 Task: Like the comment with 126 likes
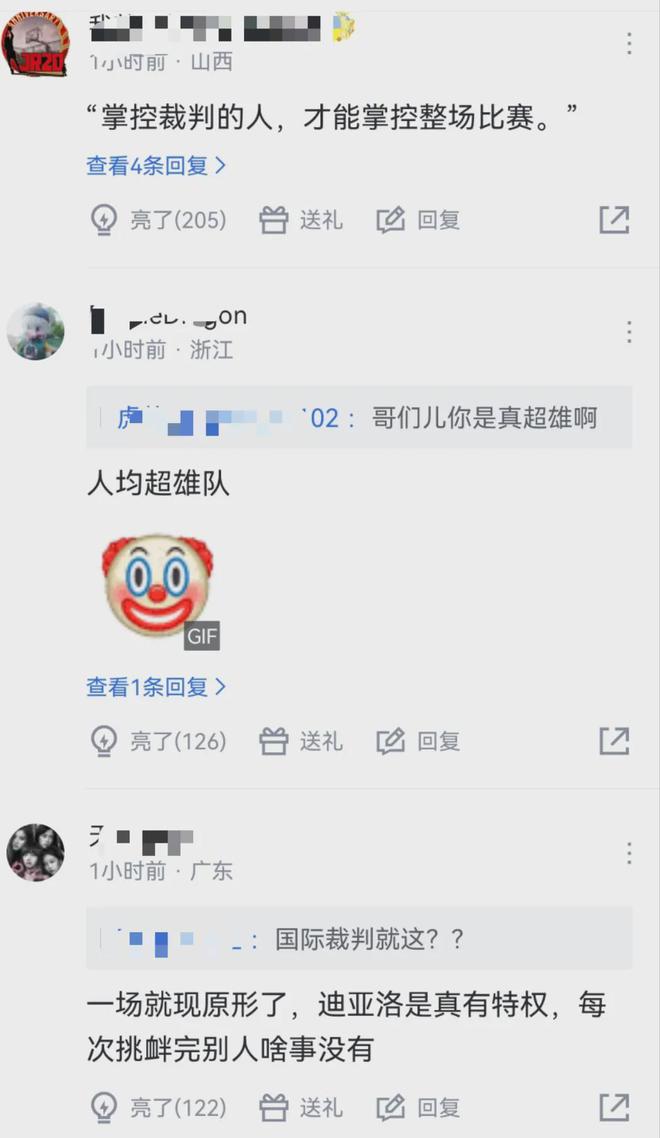click(x=158, y=741)
